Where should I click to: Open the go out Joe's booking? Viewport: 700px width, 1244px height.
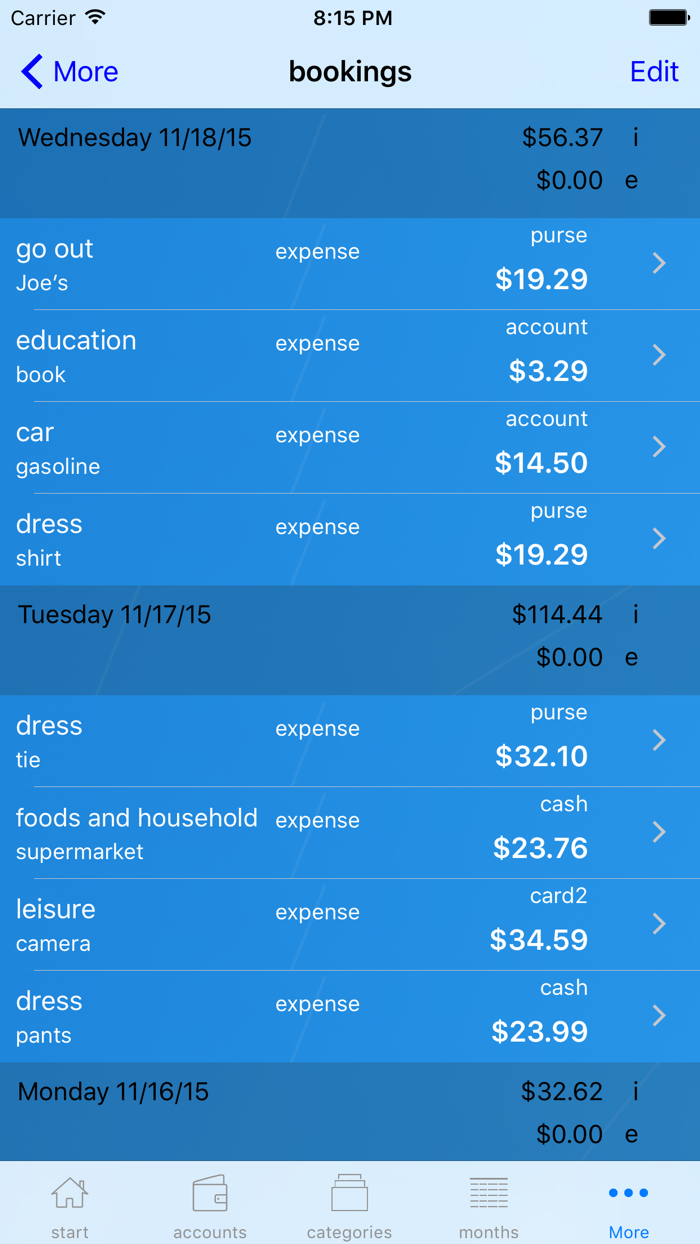pos(350,264)
